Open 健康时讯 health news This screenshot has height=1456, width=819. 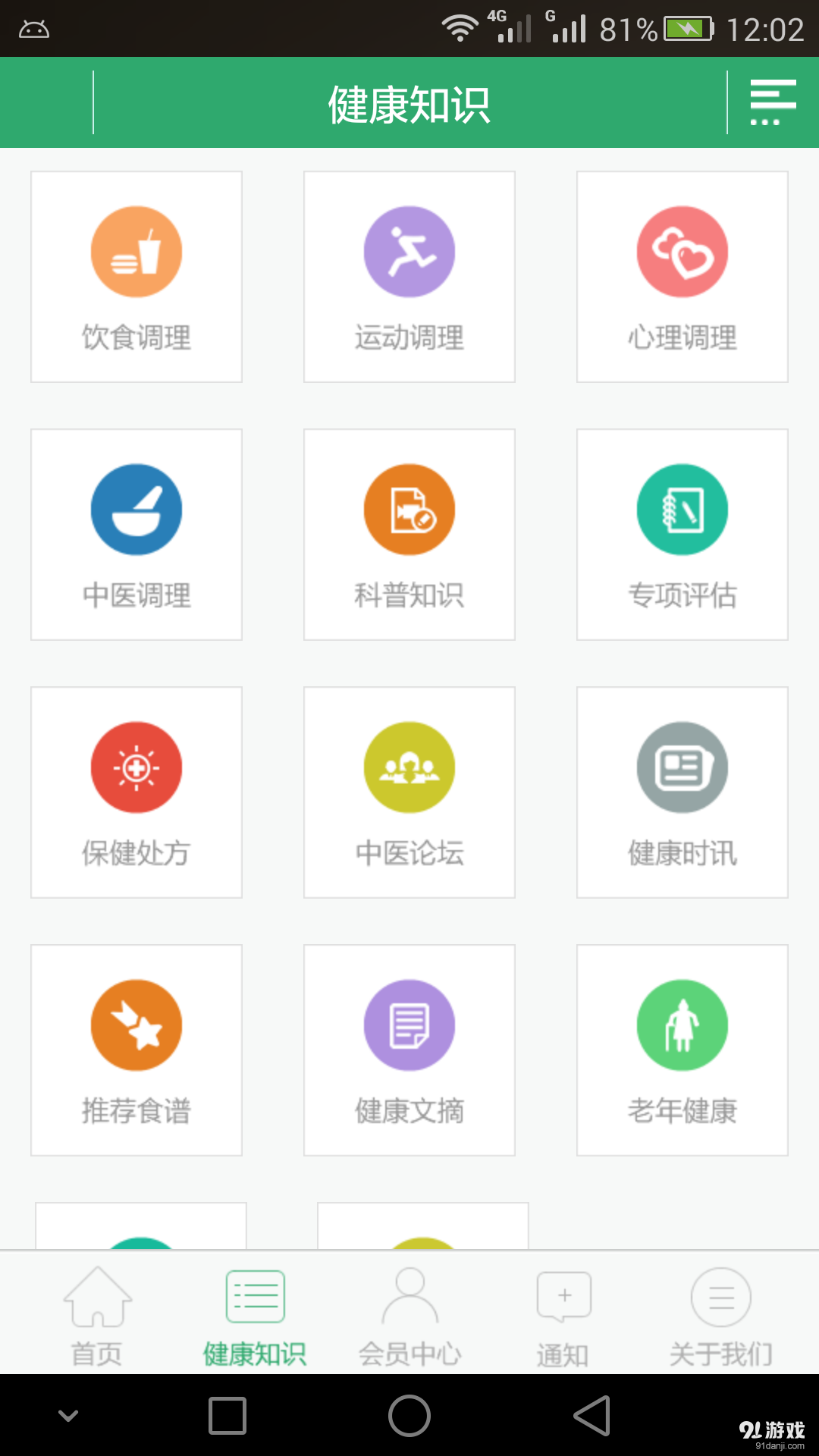(682, 792)
